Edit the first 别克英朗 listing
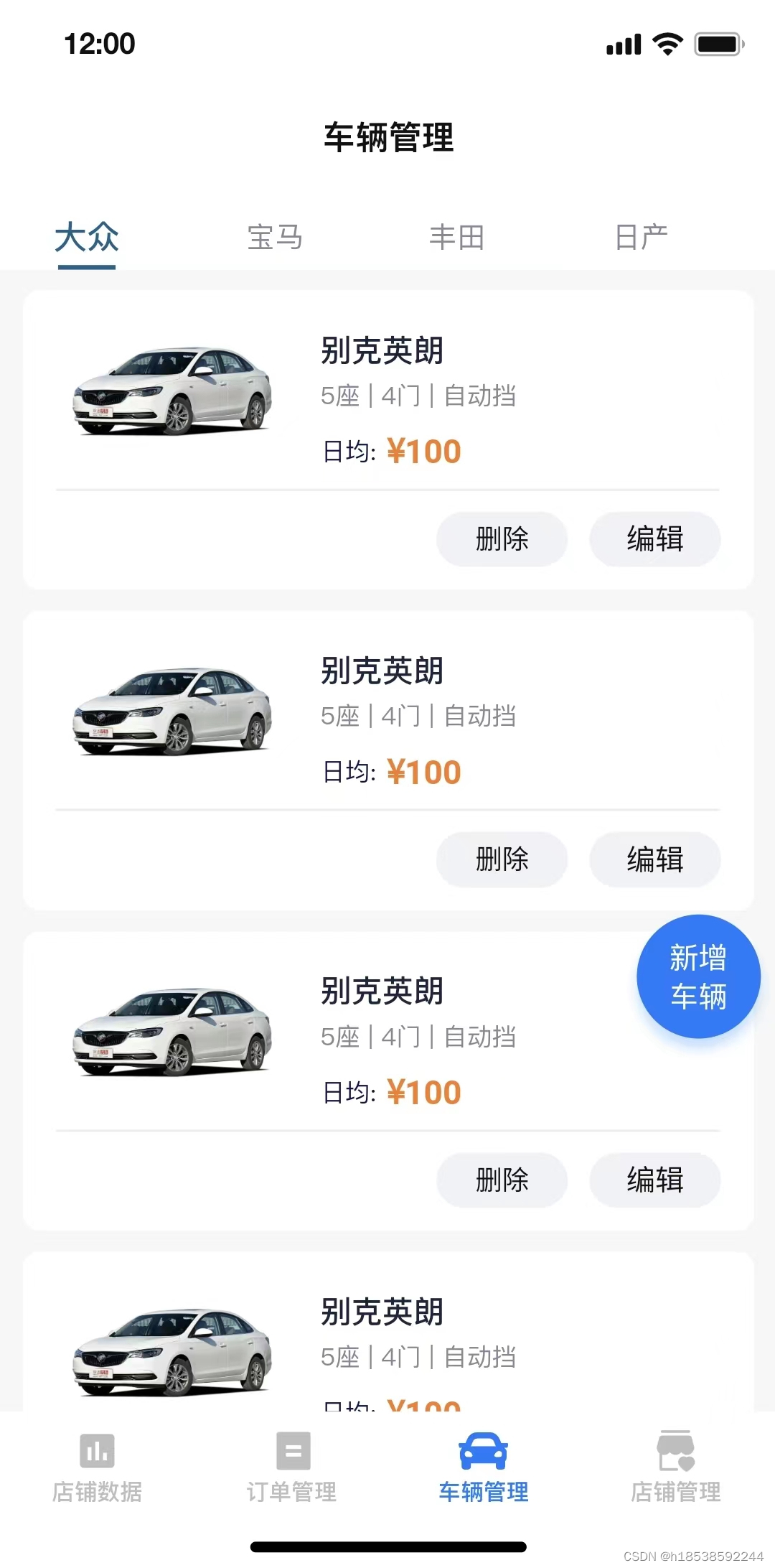Screen dimensions: 775x1568 pos(654,539)
